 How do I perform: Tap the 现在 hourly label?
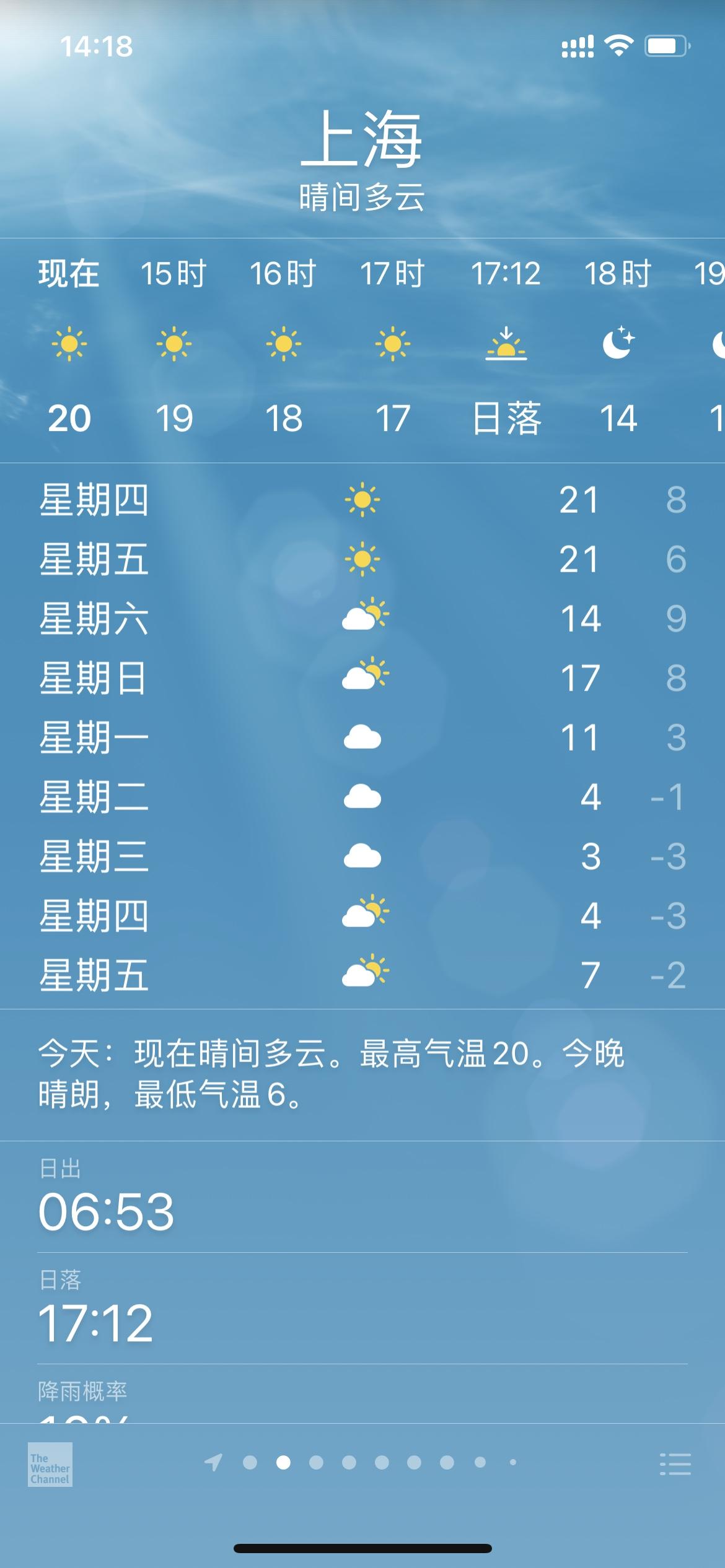(68, 272)
